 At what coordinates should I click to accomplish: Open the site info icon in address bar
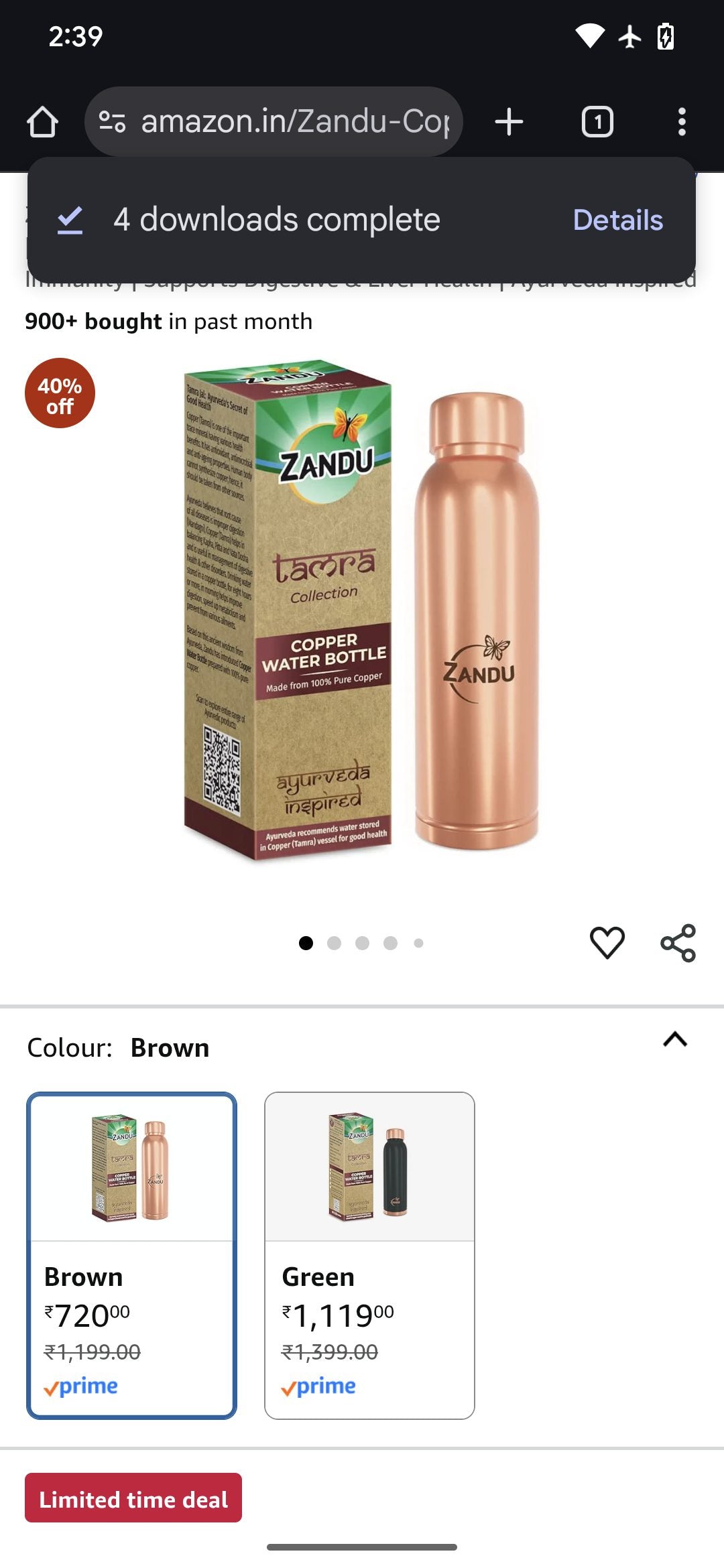click(112, 122)
